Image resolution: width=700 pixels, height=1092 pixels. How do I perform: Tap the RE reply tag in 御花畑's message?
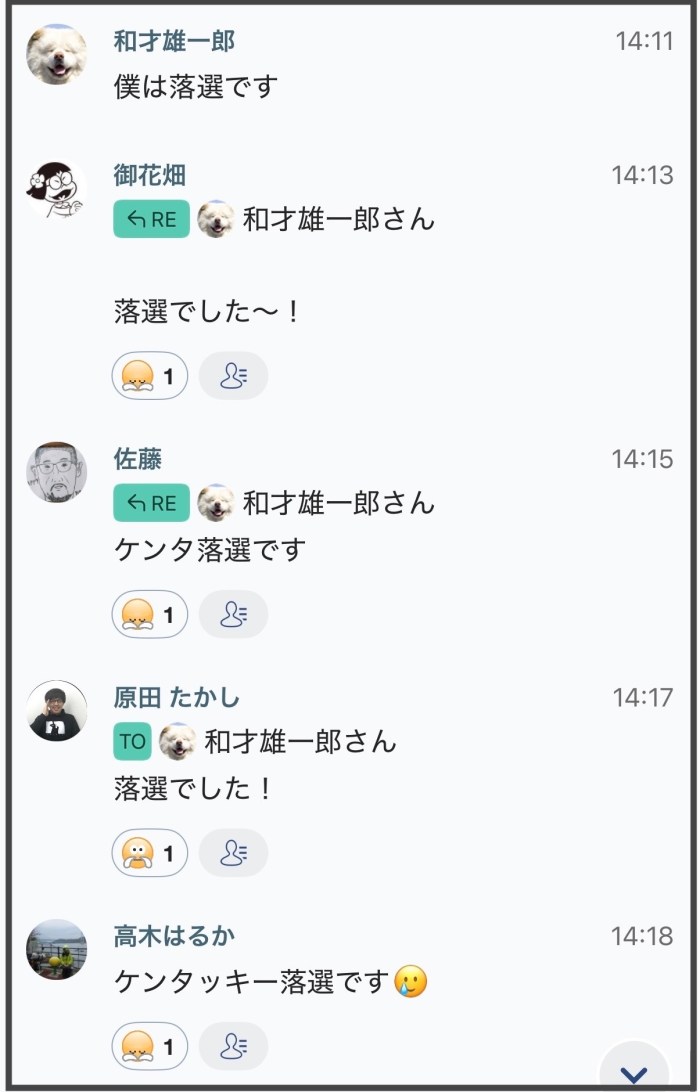(x=151, y=219)
